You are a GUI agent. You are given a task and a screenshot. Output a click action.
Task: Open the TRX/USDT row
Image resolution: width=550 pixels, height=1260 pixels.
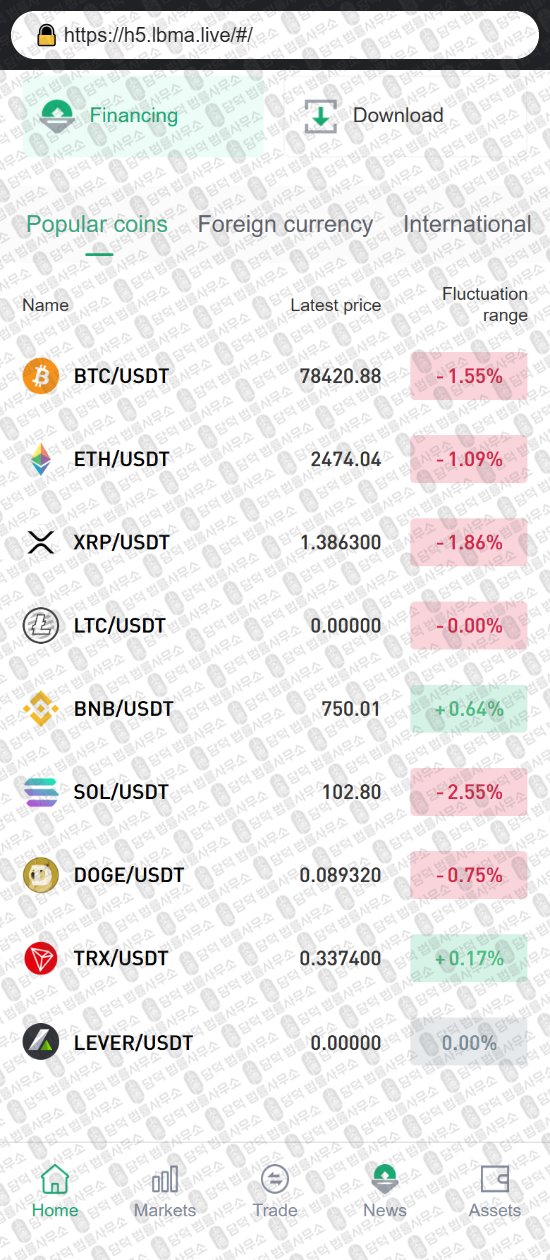275,958
